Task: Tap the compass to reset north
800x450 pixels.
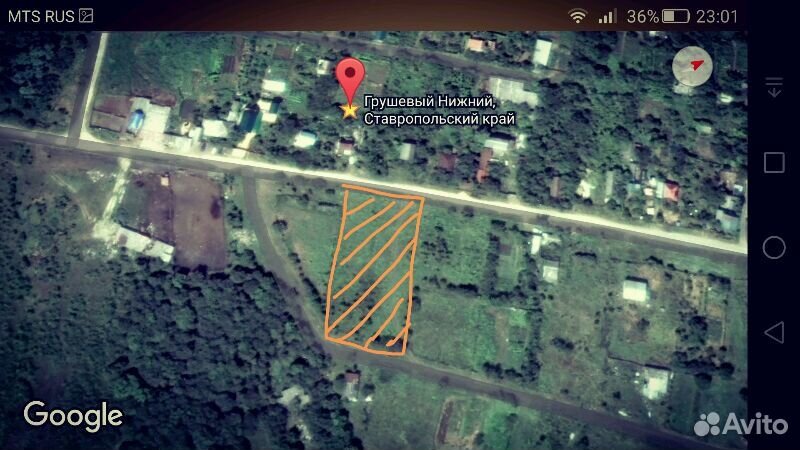Action: [x=693, y=66]
